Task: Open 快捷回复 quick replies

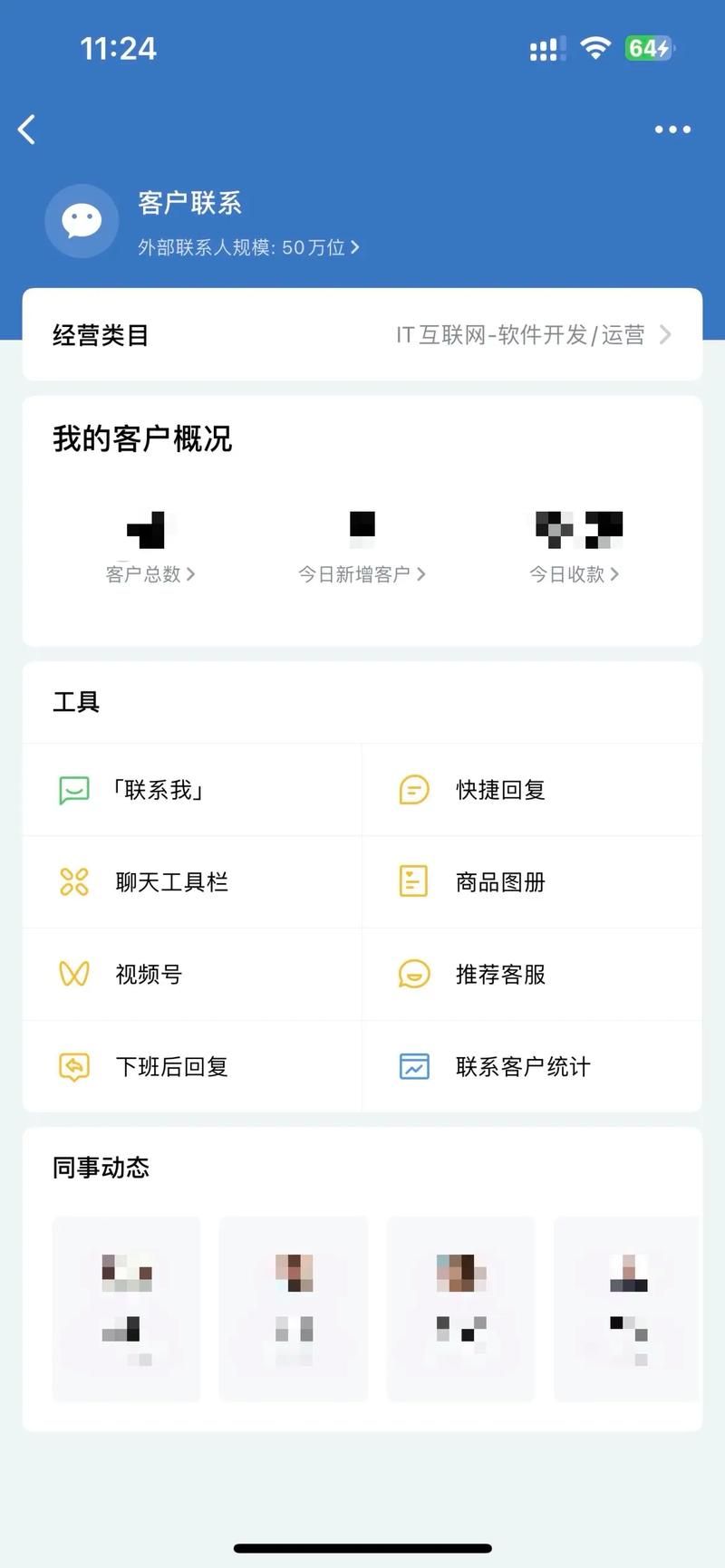Action: (x=499, y=789)
